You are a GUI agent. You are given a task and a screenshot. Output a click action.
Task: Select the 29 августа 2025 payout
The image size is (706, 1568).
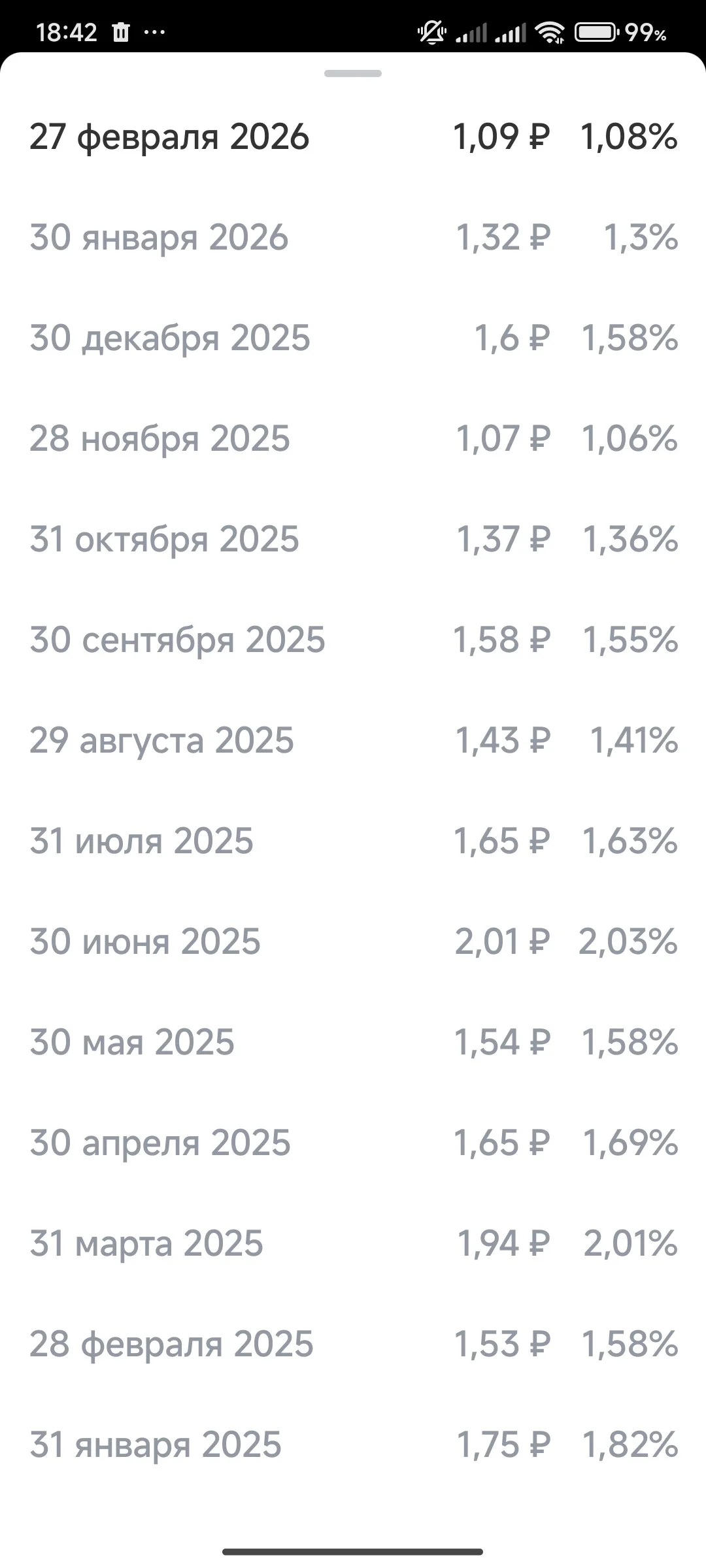353,740
